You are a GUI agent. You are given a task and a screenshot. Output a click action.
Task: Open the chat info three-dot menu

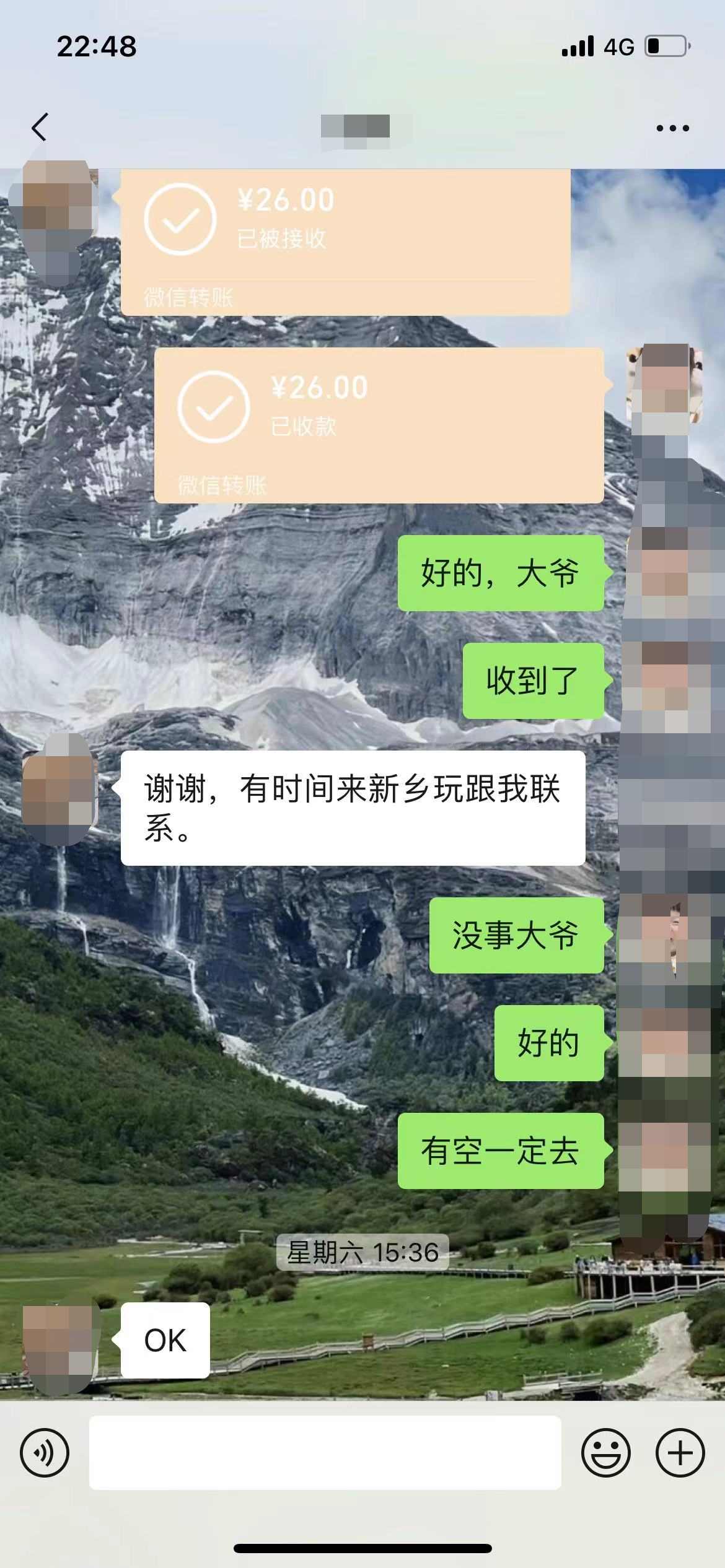(672, 128)
